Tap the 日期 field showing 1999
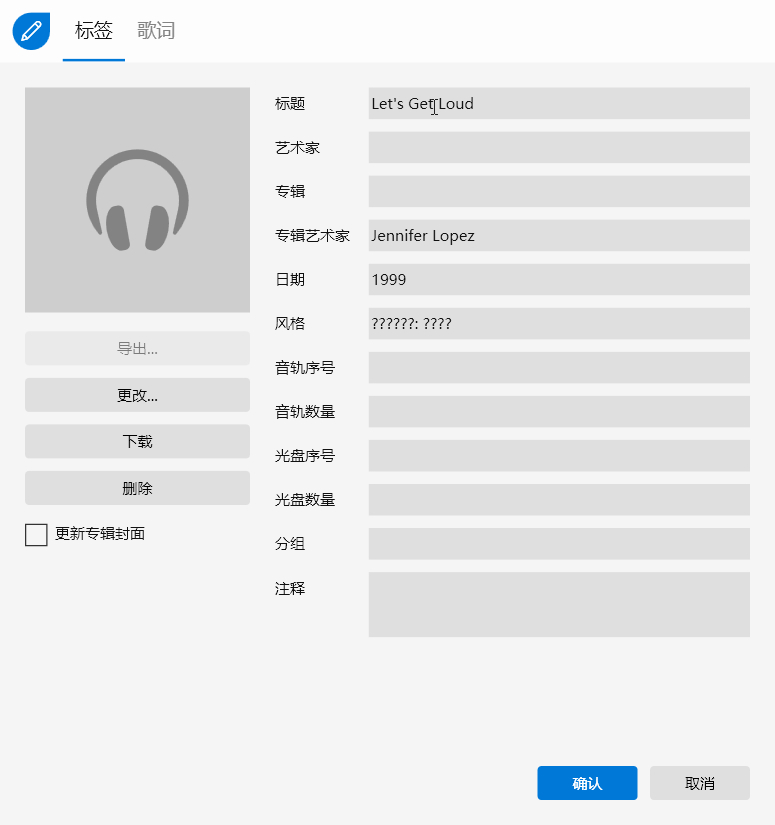Viewport: 775px width, 825px height. (559, 279)
